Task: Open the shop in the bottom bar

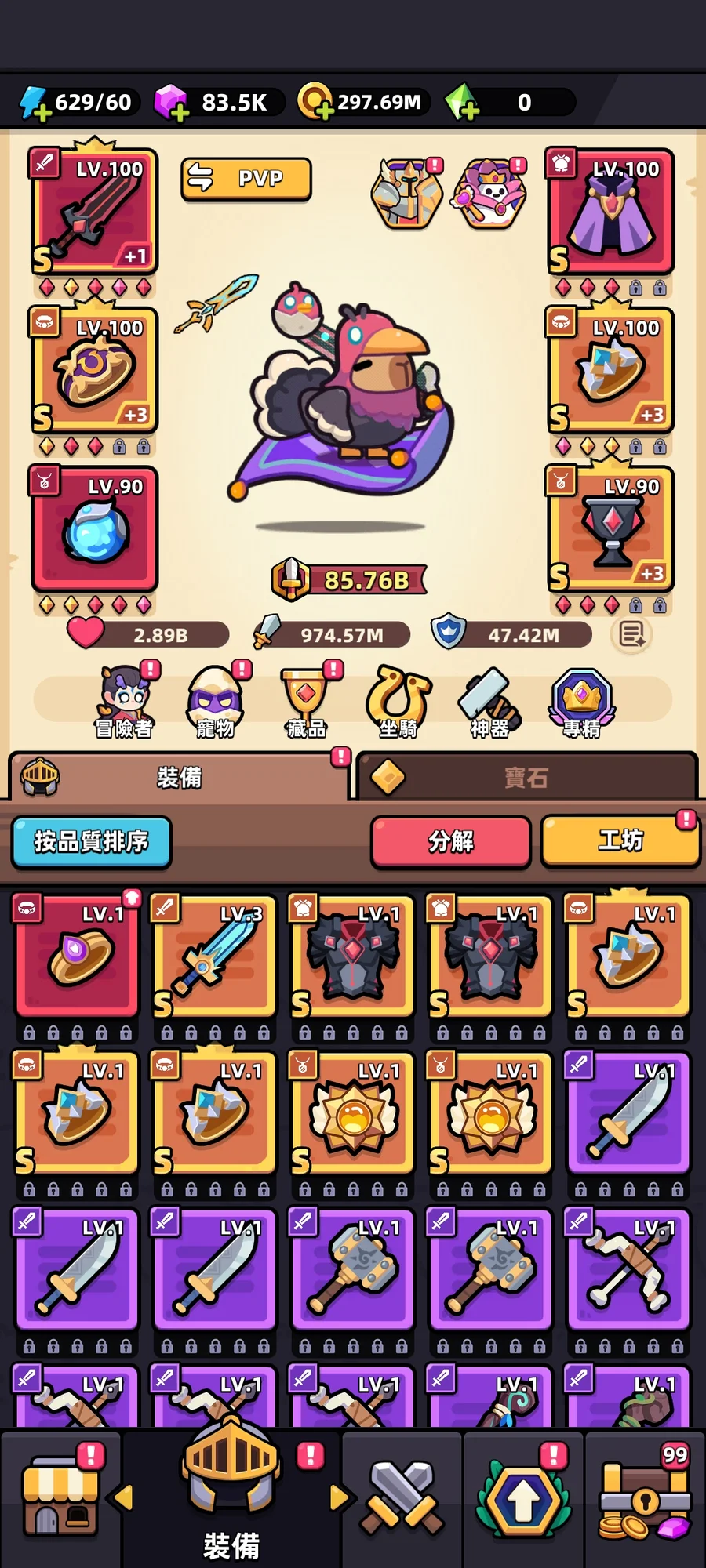Action: click(x=60, y=1497)
